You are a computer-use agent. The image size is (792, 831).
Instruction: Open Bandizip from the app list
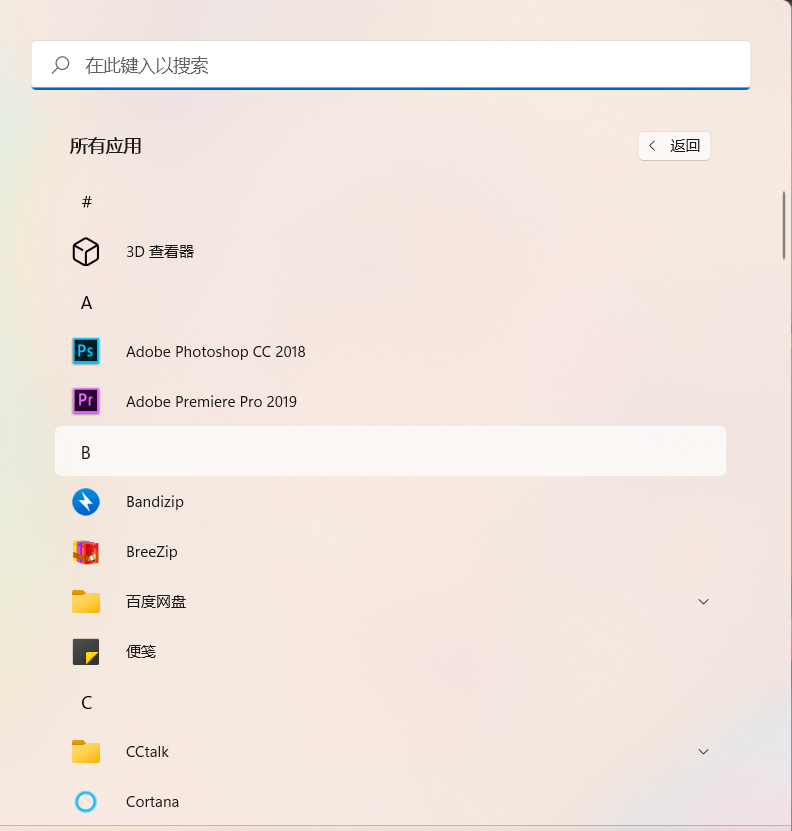point(154,502)
